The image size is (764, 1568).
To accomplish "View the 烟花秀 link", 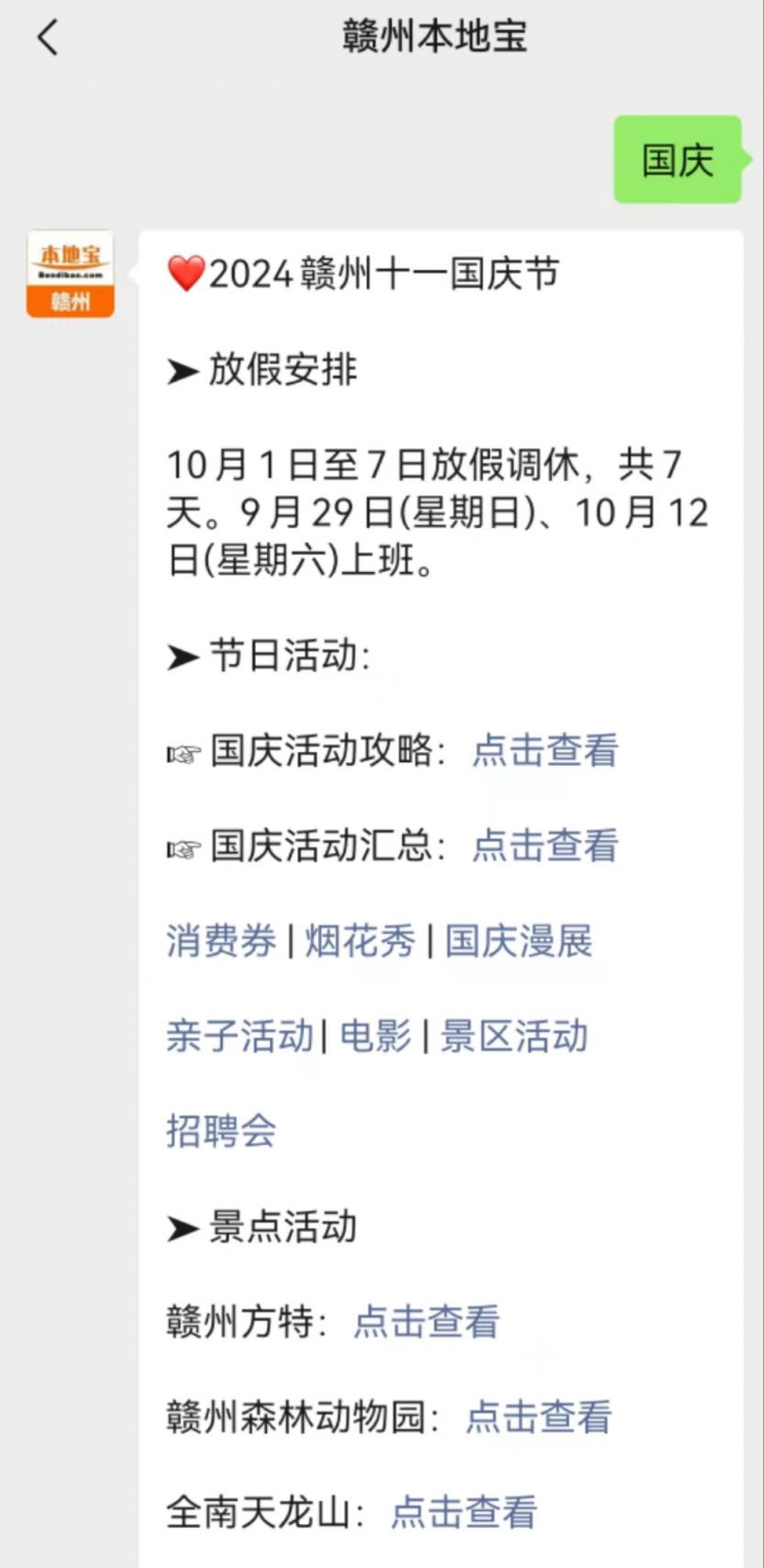I will pos(360,942).
